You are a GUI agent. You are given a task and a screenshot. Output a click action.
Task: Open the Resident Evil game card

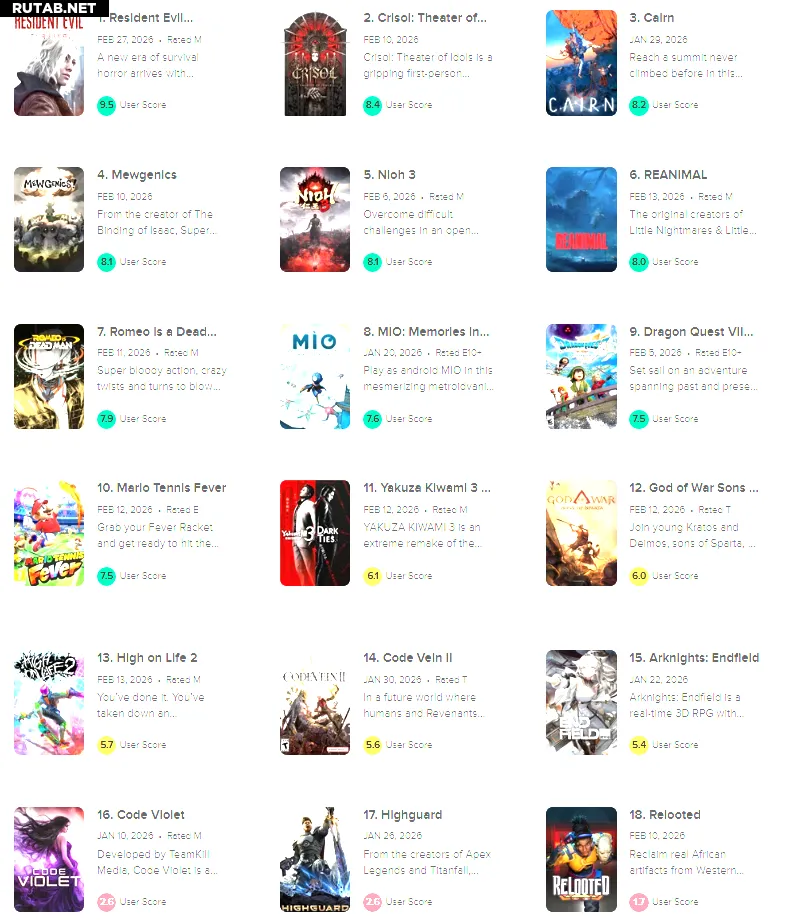pos(150,18)
